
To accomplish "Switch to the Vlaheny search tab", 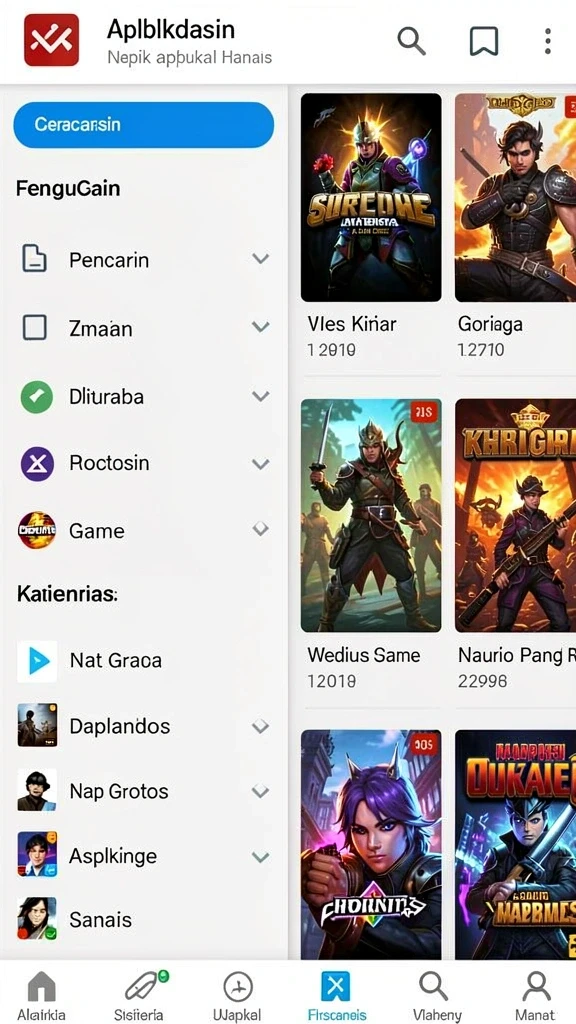I will pyautogui.click(x=436, y=995).
